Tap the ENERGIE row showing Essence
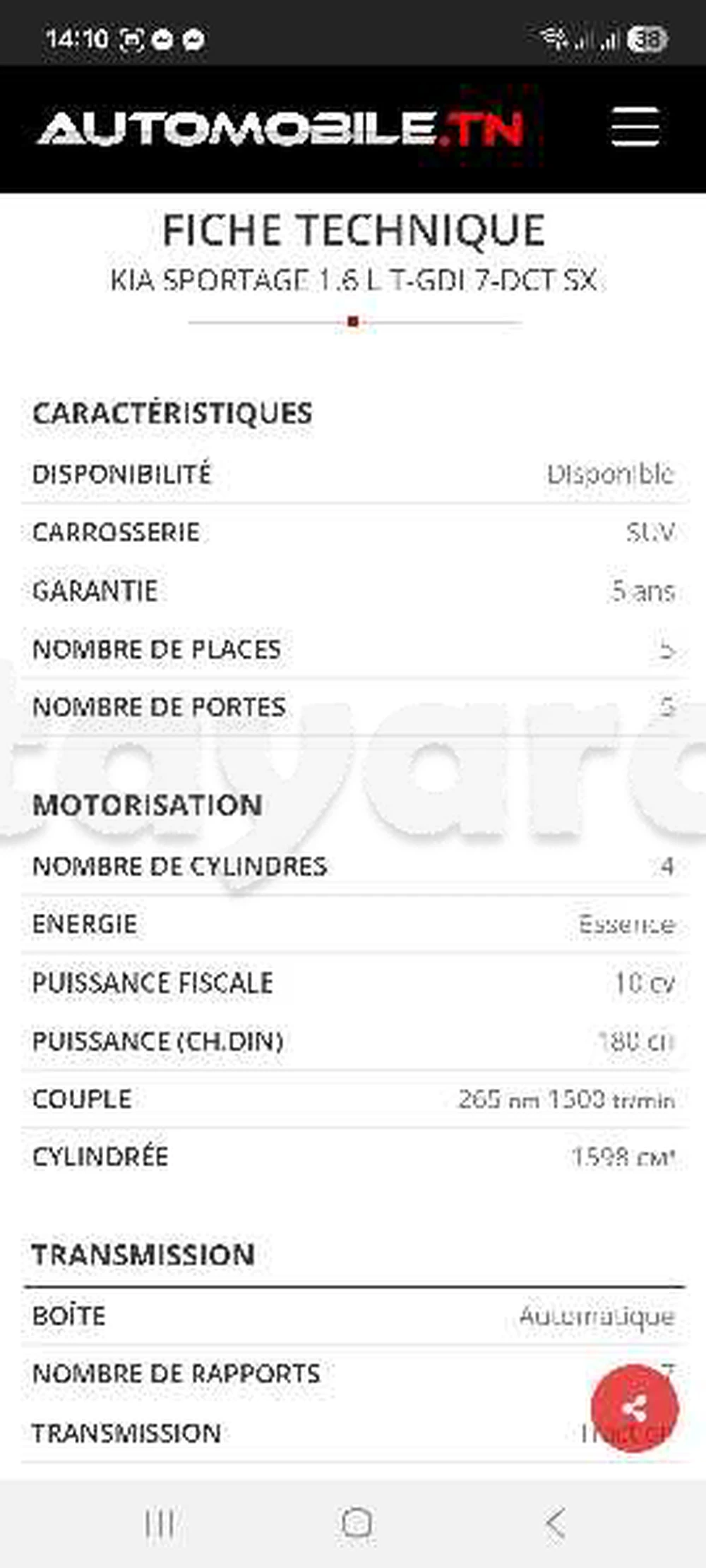The height and width of the screenshot is (1568, 706). click(353, 923)
